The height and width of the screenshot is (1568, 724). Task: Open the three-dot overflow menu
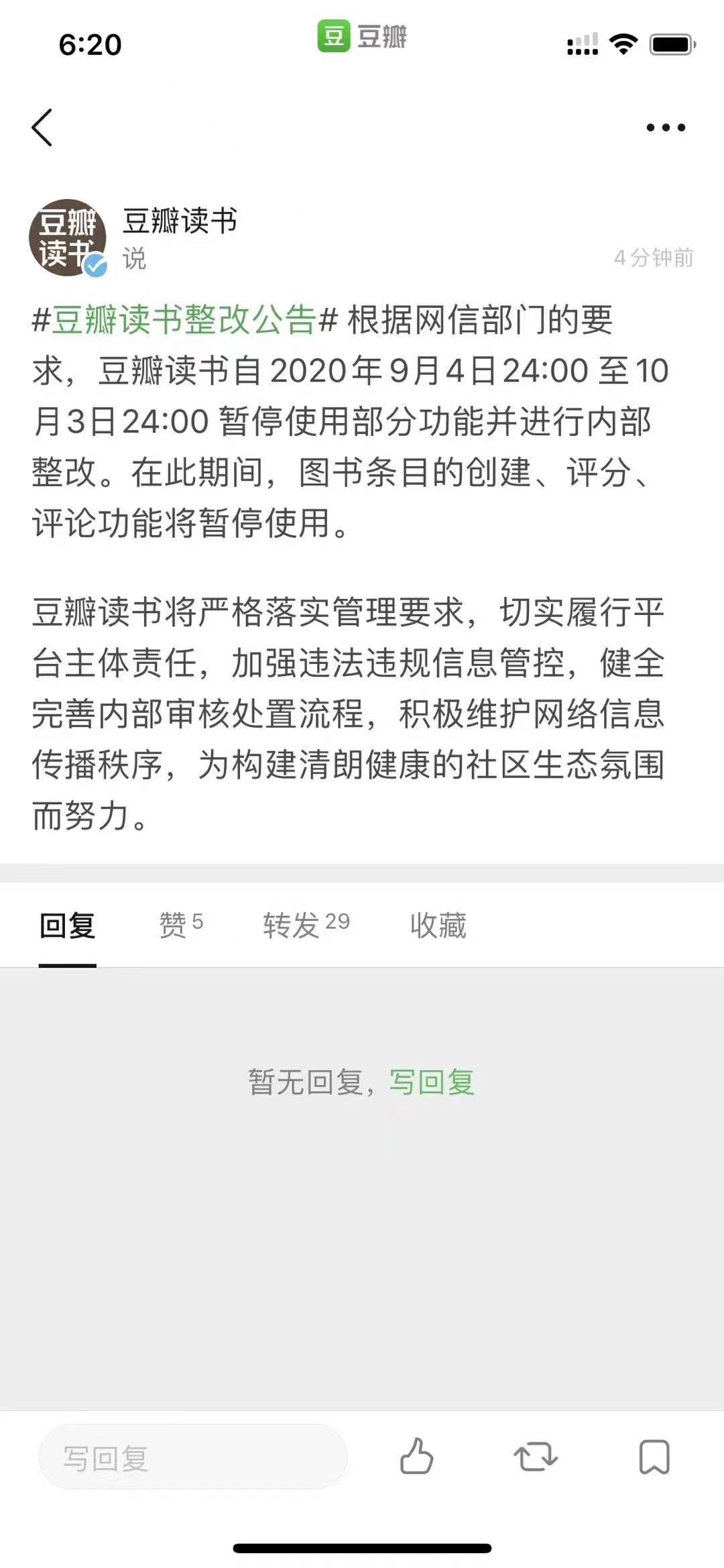666,127
